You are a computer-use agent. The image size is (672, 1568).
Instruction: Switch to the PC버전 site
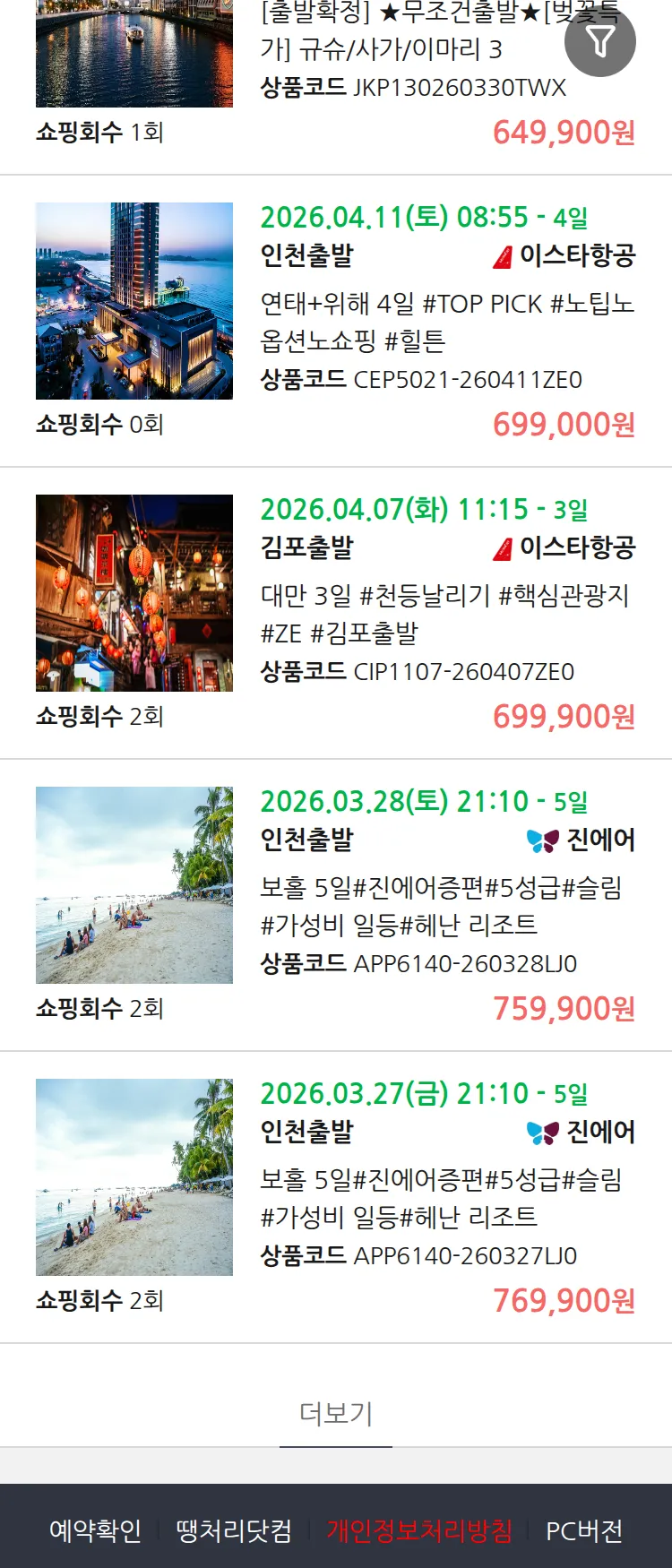[584, 1530]
